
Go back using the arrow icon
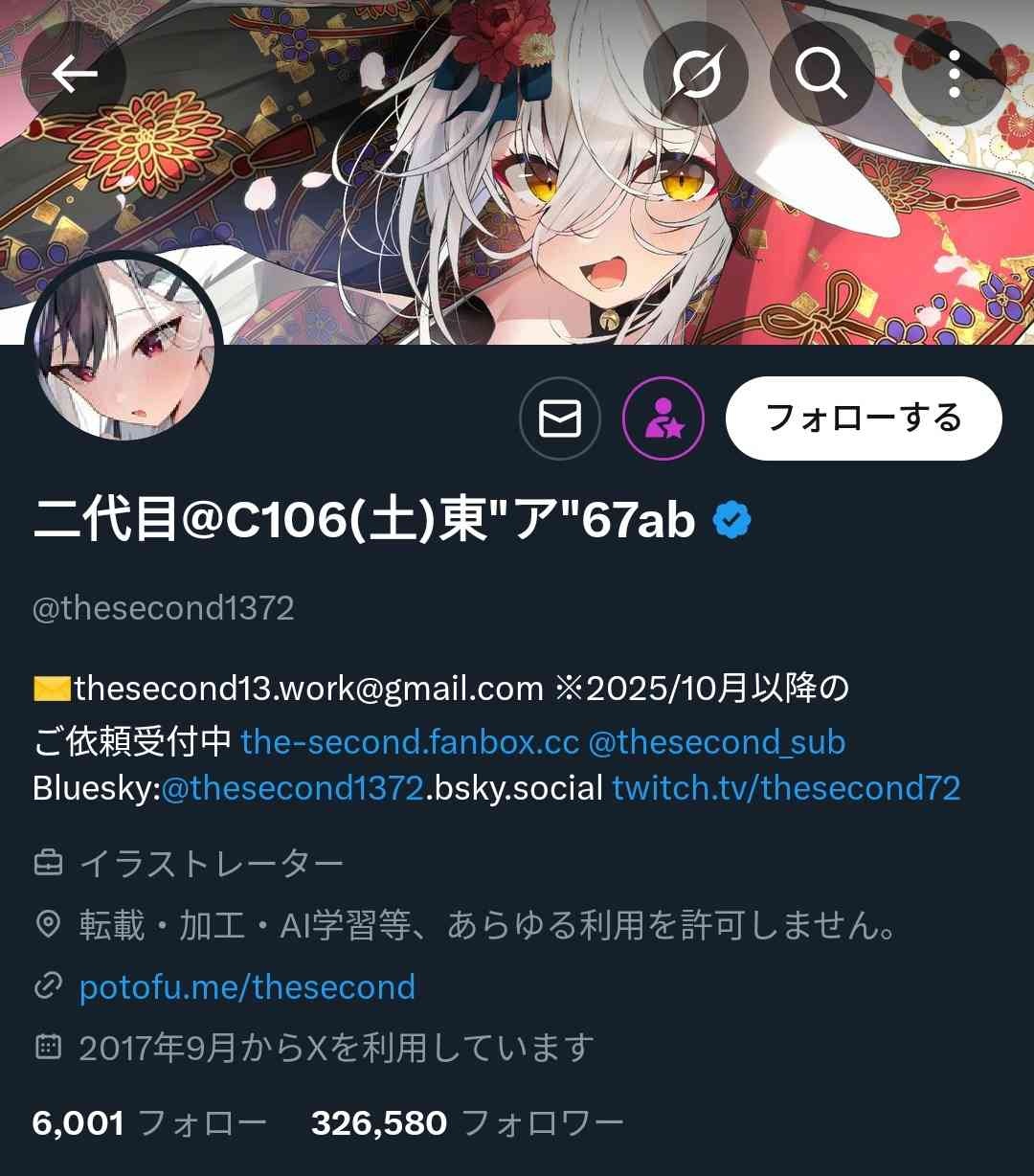(75, 73)
